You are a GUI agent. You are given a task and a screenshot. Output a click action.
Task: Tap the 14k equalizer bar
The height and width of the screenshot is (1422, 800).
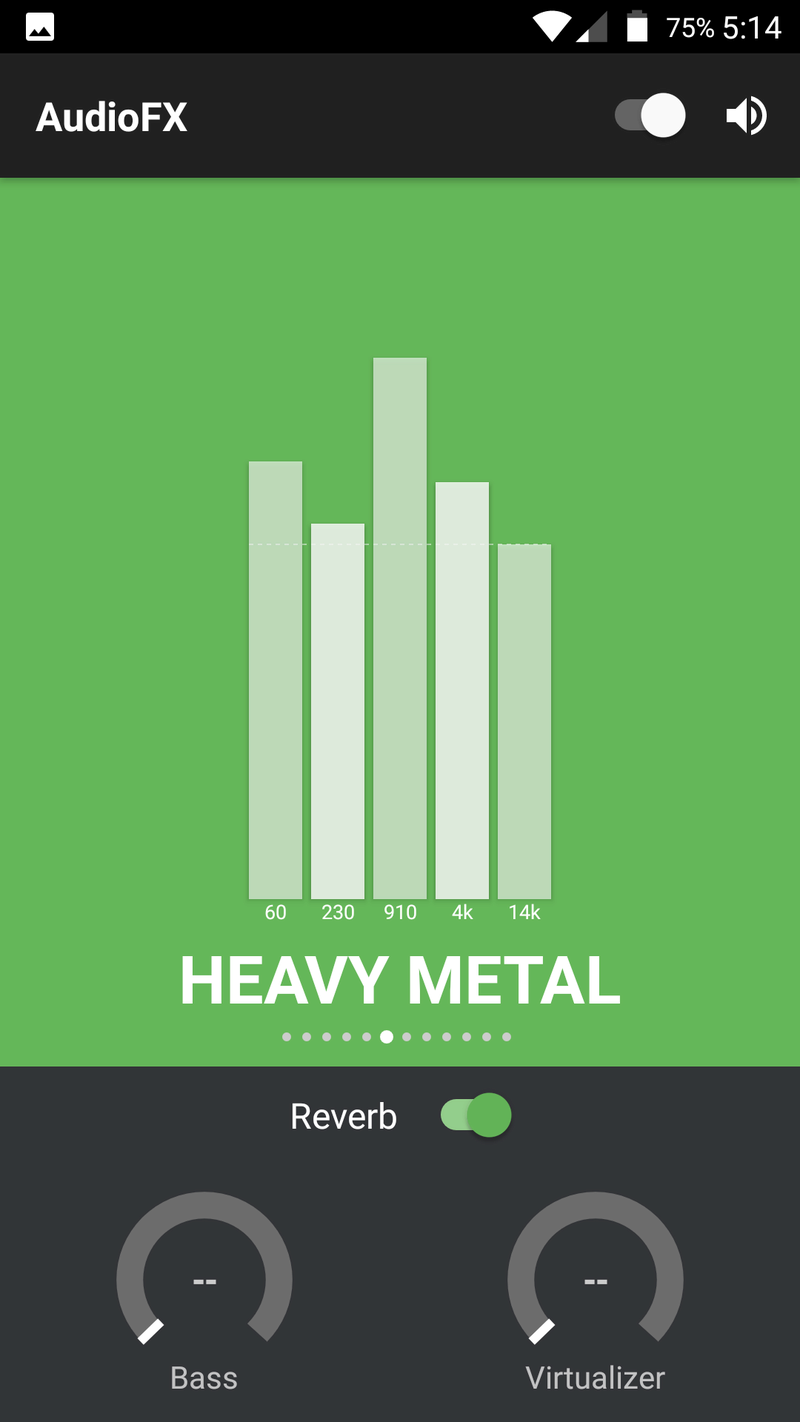[524, 721]
